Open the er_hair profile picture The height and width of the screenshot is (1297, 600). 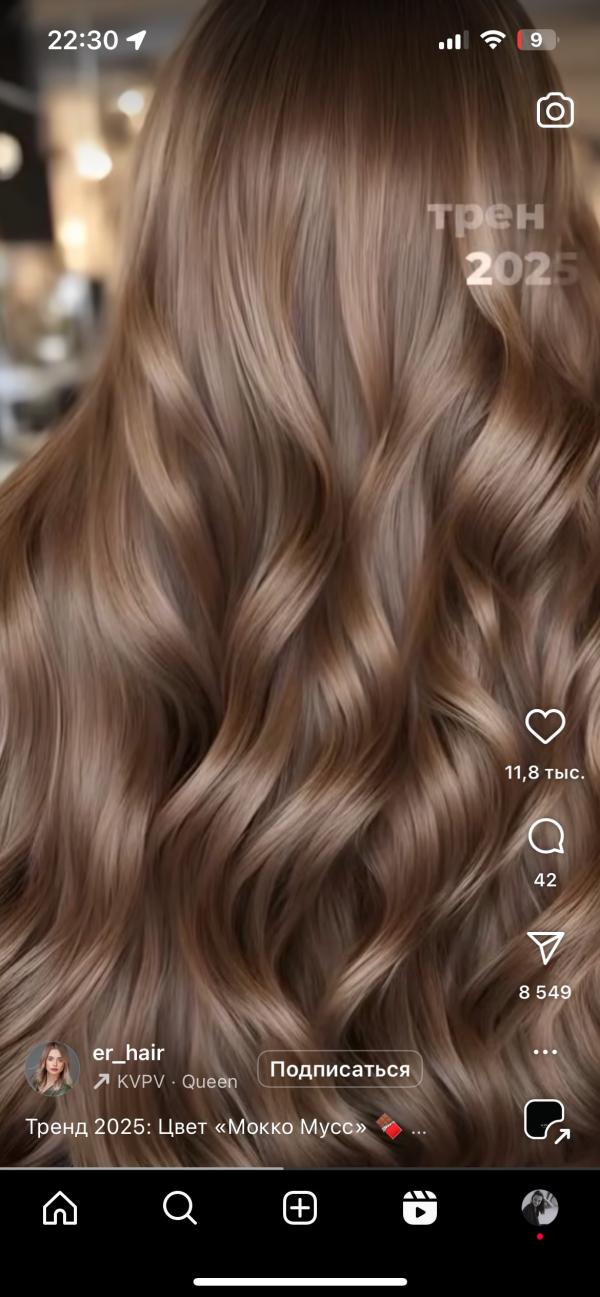[x=52, y=1068]
